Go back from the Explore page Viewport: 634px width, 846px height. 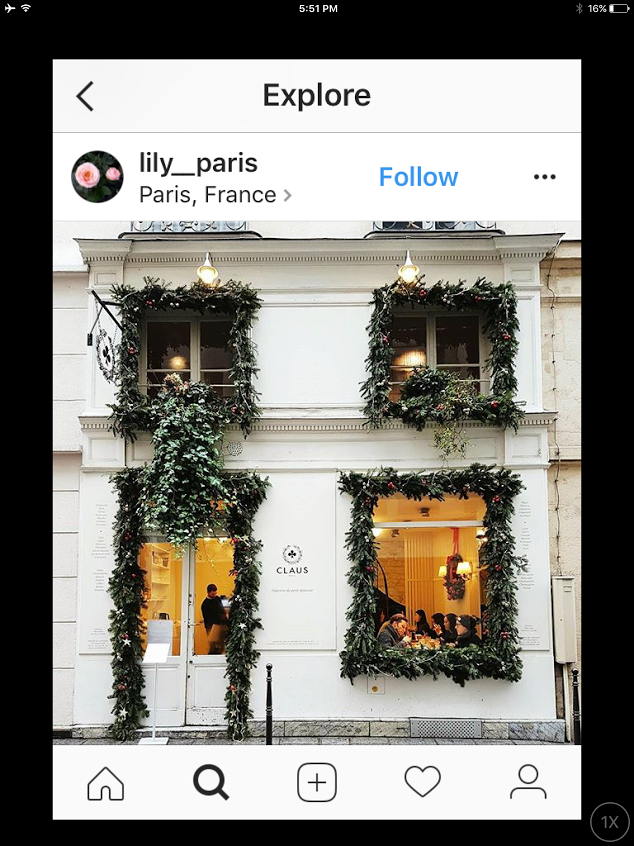pos(85,96)
